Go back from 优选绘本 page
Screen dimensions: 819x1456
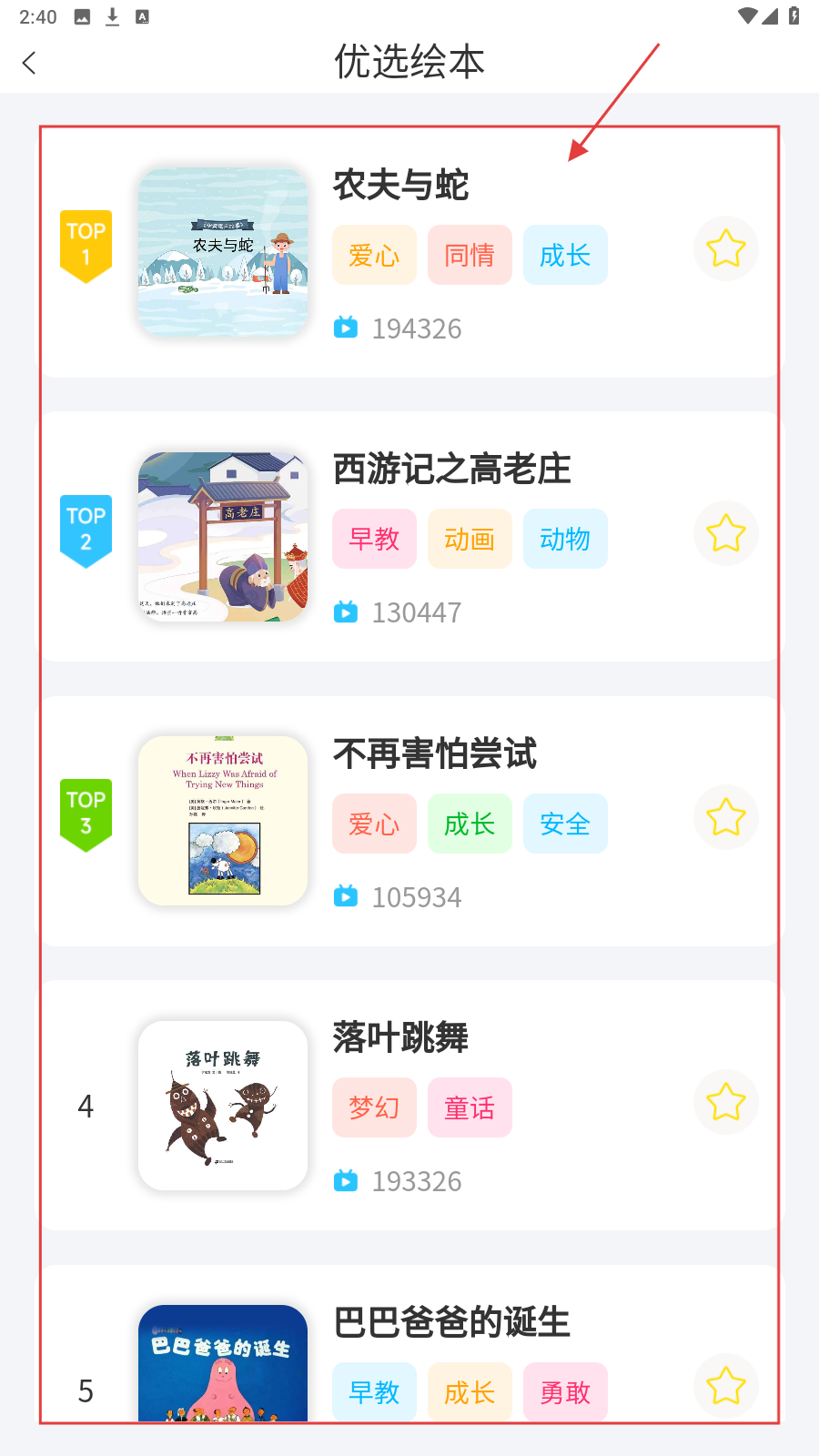[x=29, y=63]
